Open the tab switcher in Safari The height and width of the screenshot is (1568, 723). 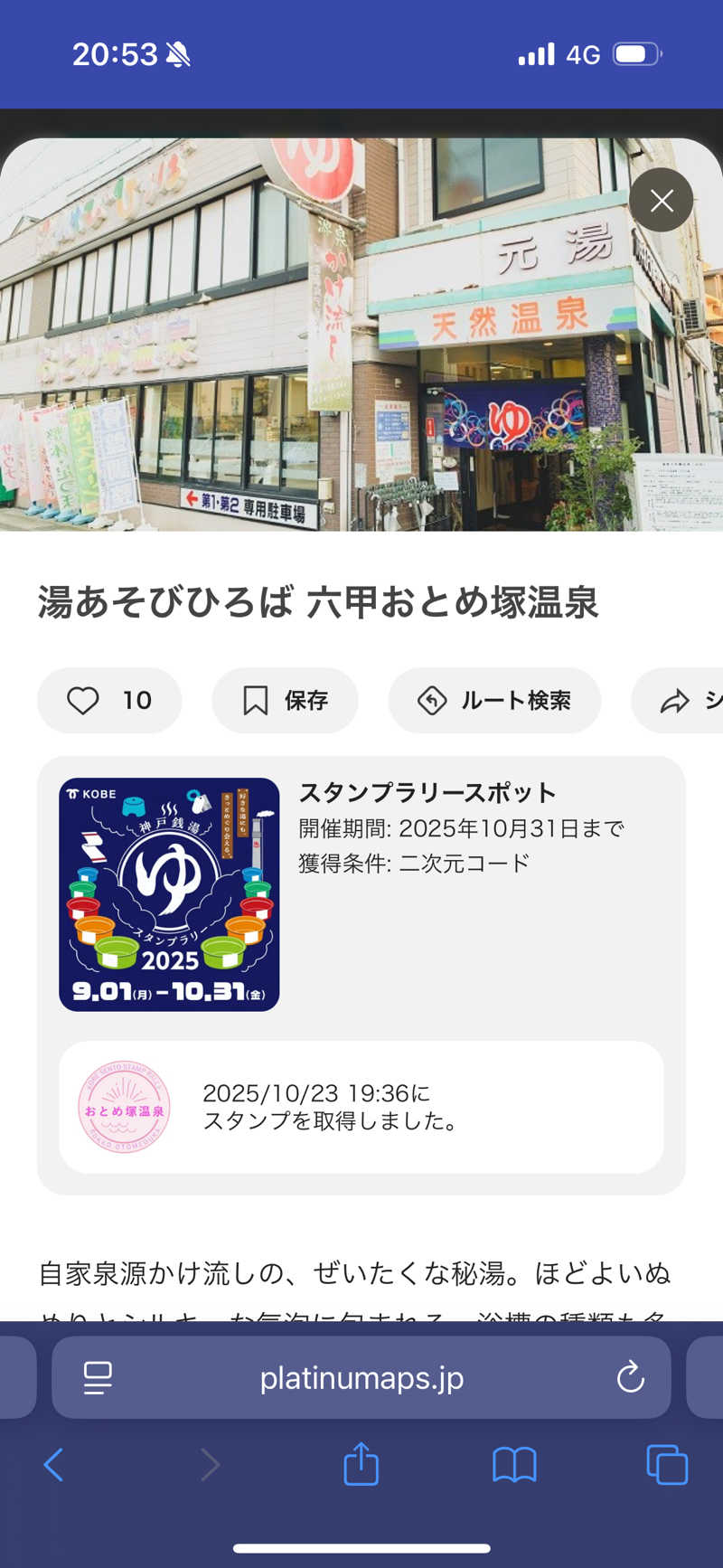pos(666,1466)
